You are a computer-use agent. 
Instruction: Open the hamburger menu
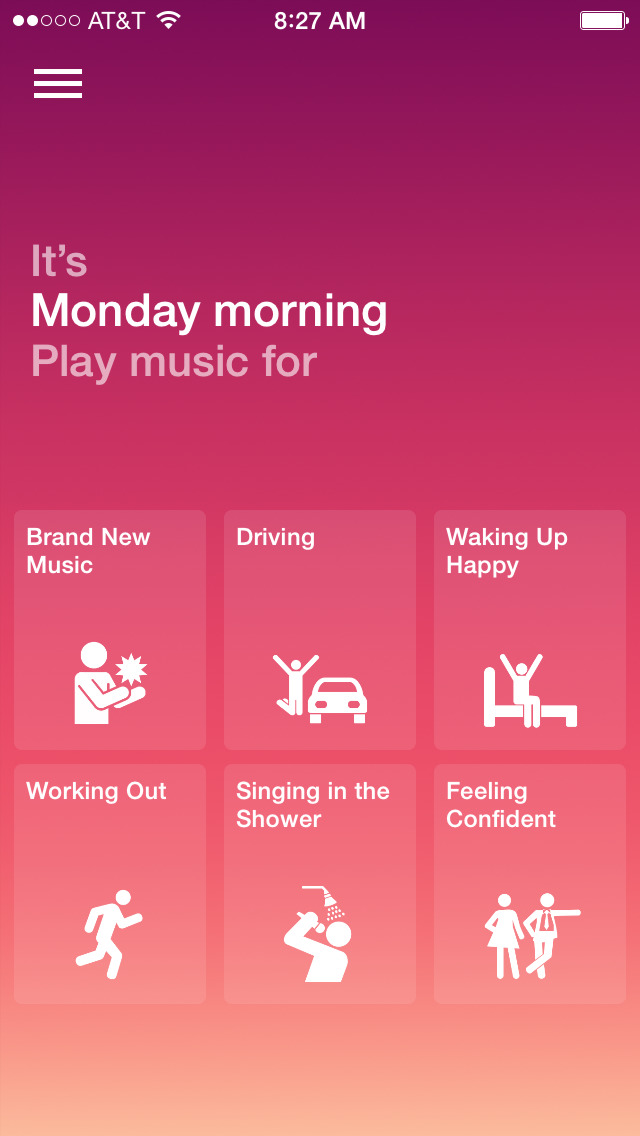tap(57, 83)
